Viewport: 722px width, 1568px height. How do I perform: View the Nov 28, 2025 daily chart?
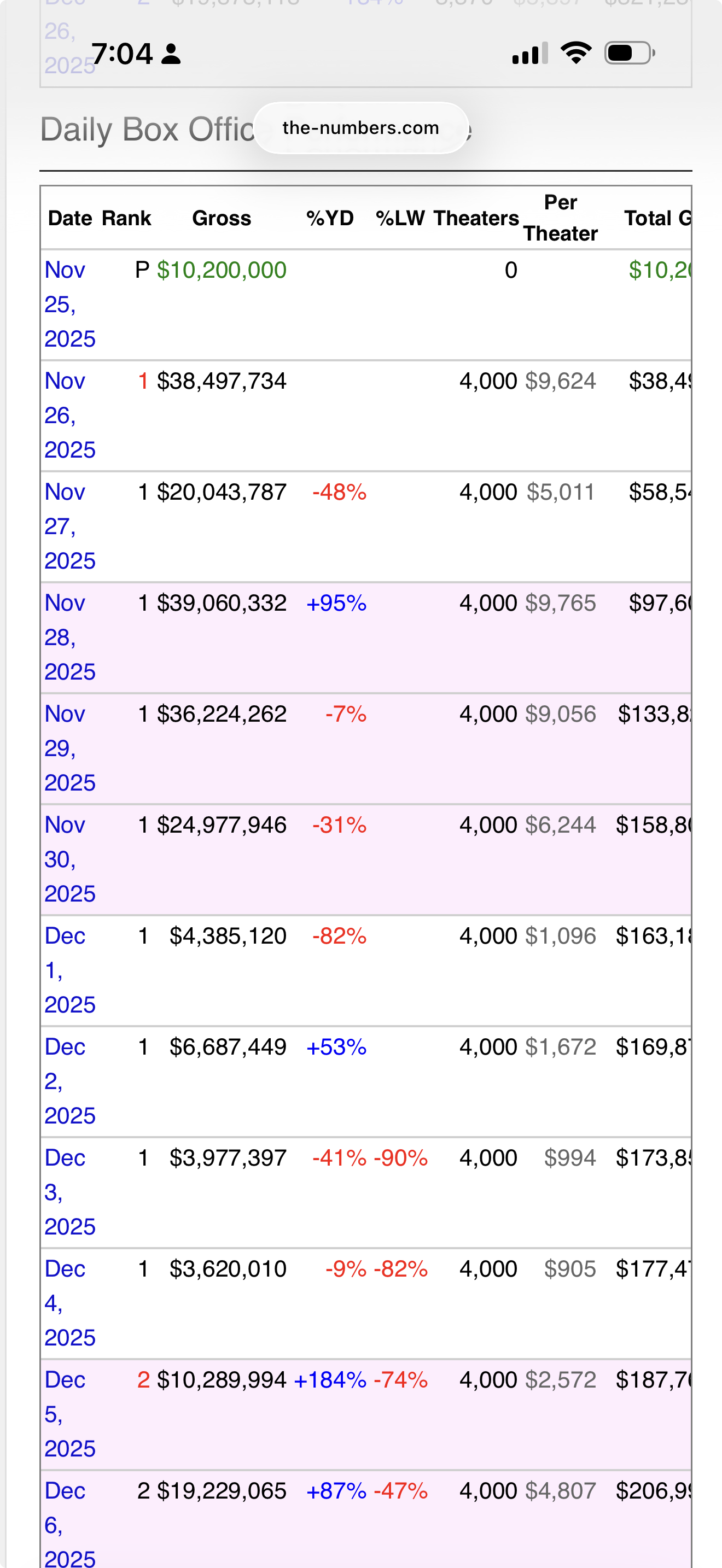click(69, 637)
